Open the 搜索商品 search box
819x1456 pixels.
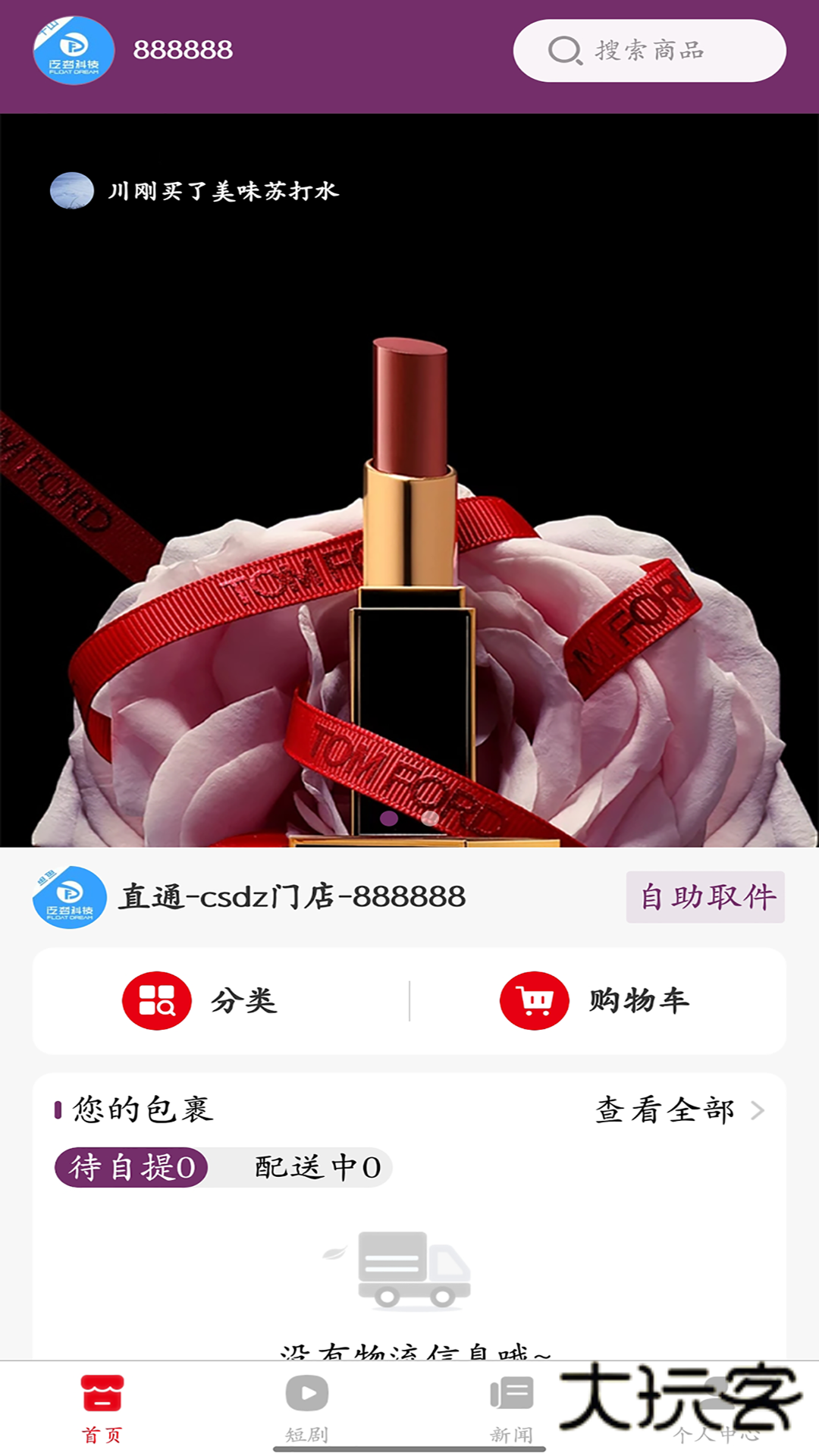point(649,51)
